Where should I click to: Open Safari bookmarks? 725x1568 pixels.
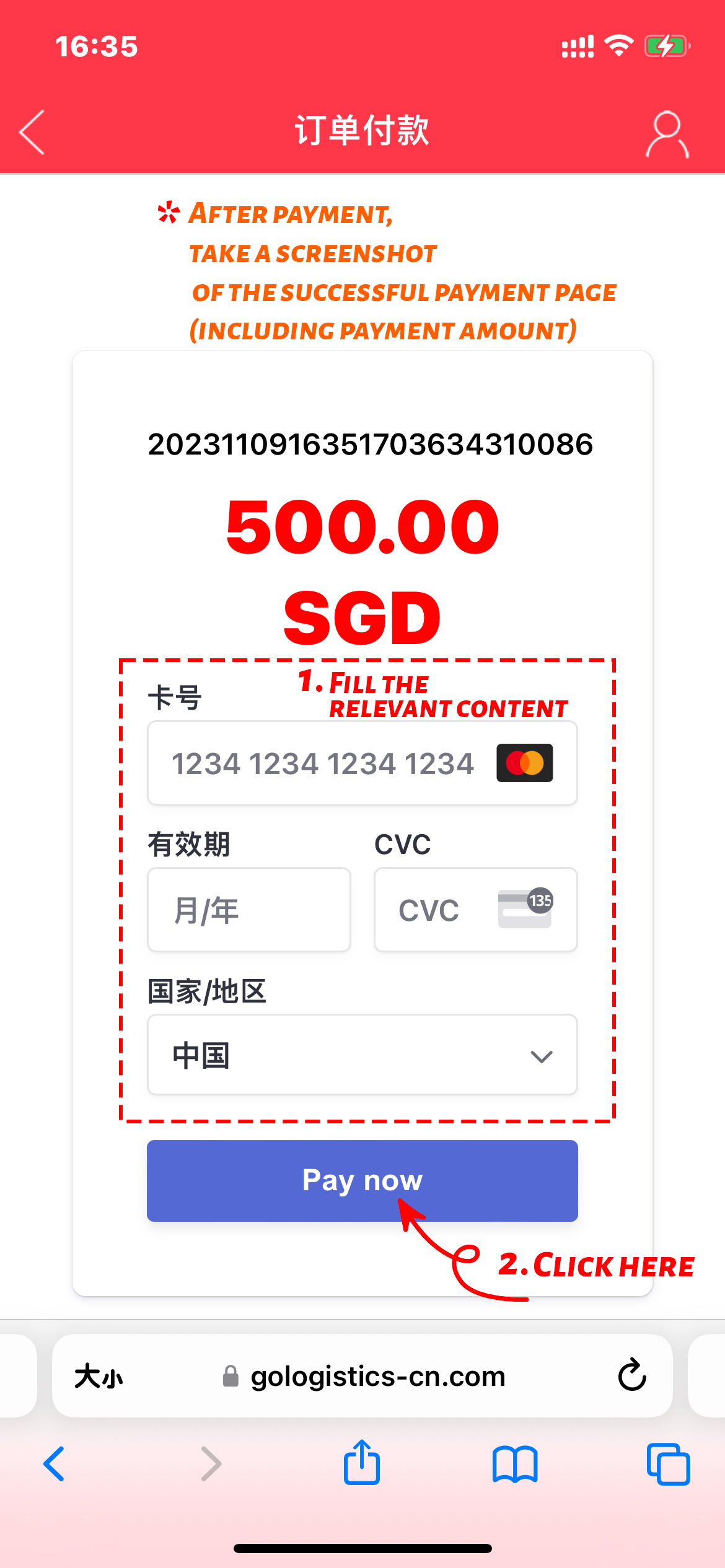pos(515,1464)
